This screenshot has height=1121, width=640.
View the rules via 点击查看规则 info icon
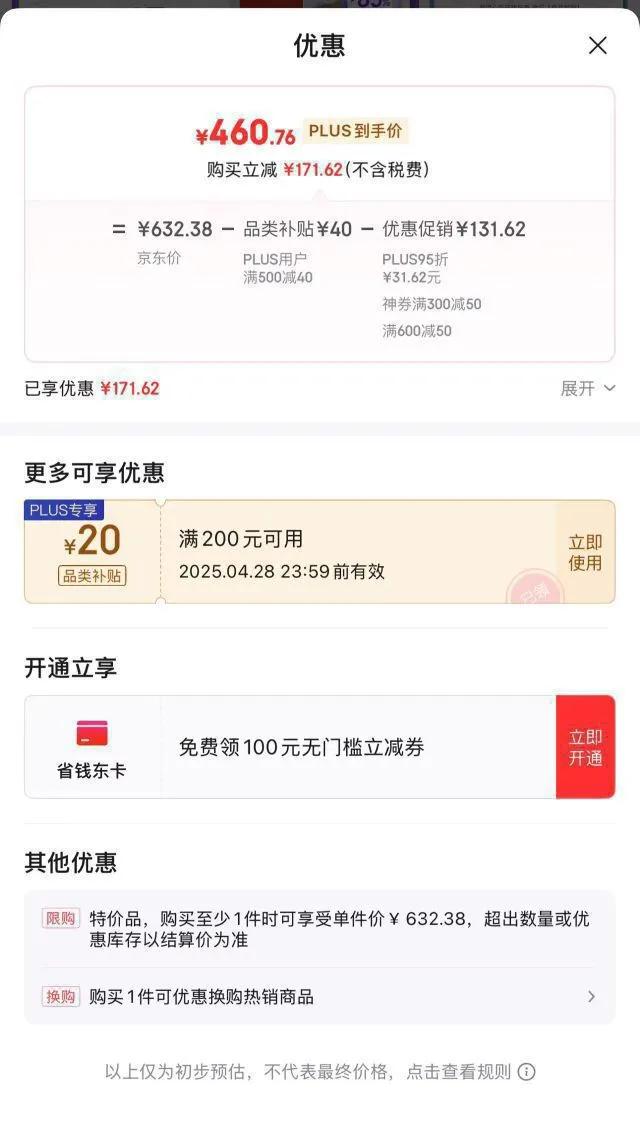pos(526,1072)
